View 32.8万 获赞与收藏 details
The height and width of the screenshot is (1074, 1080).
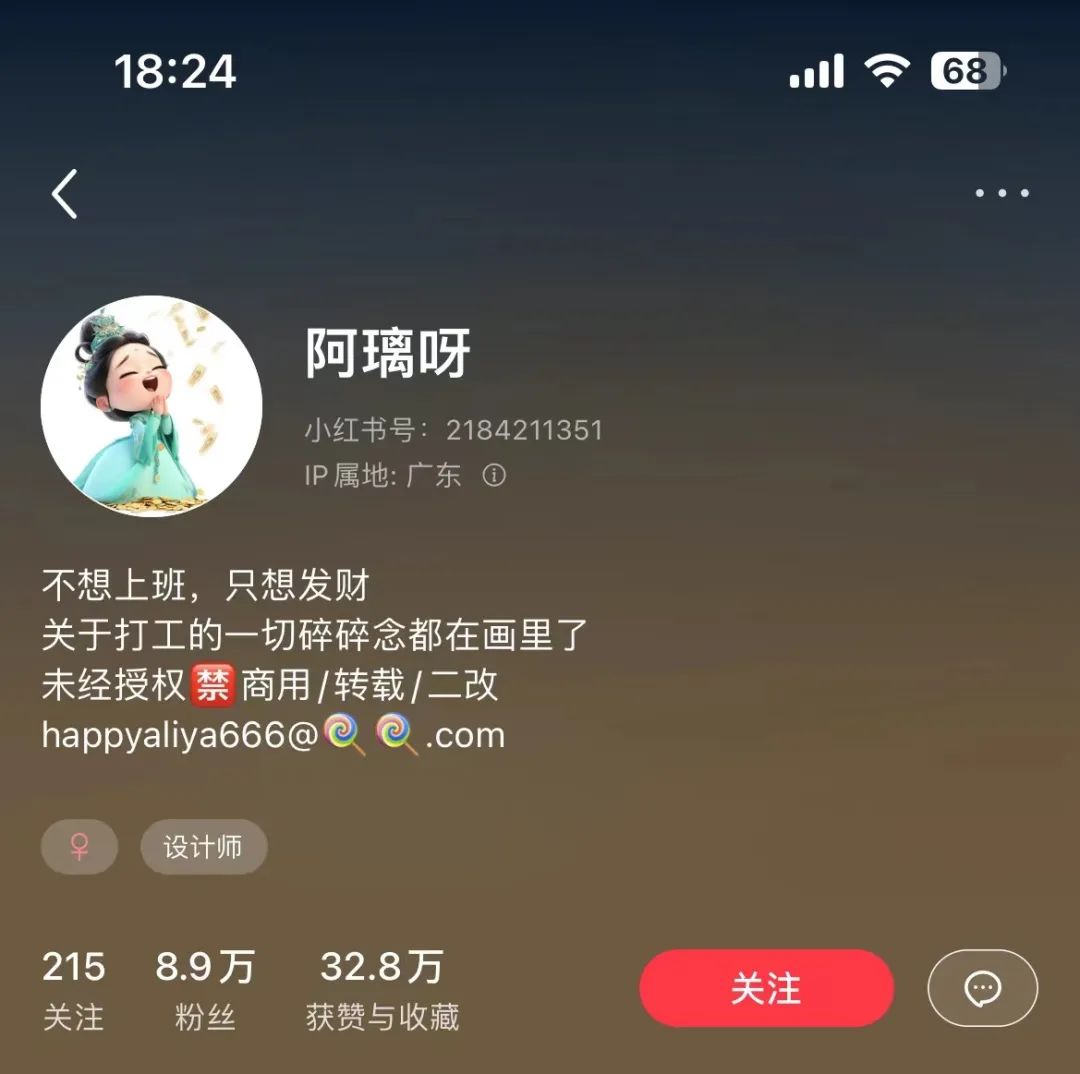[382, 990]
